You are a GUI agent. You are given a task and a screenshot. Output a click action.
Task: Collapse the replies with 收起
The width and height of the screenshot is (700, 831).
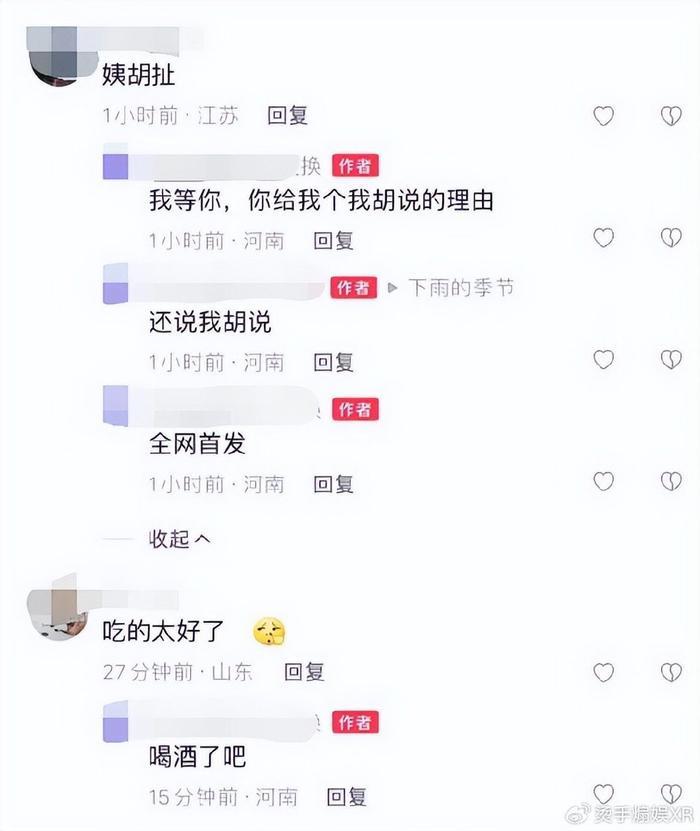pos(179,539)
